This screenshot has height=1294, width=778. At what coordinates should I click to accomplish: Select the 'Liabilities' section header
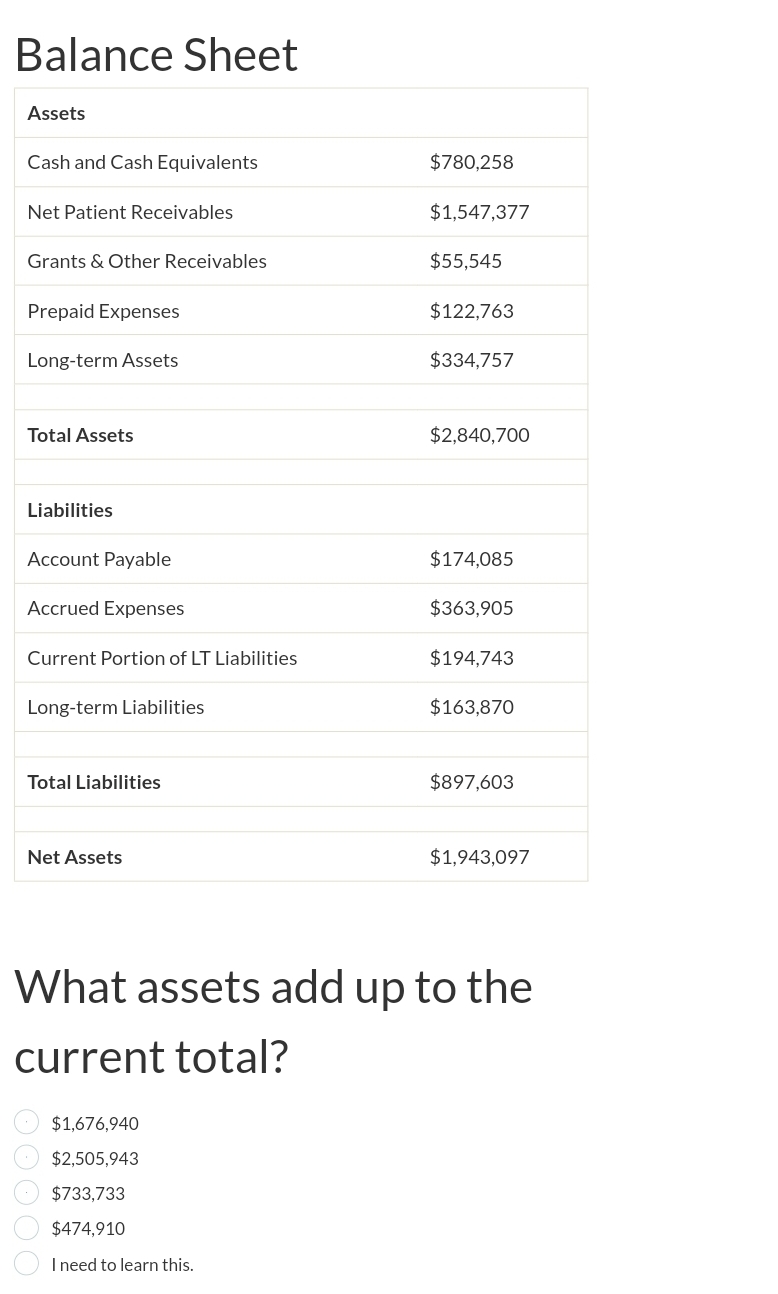[x=300, y=509]
